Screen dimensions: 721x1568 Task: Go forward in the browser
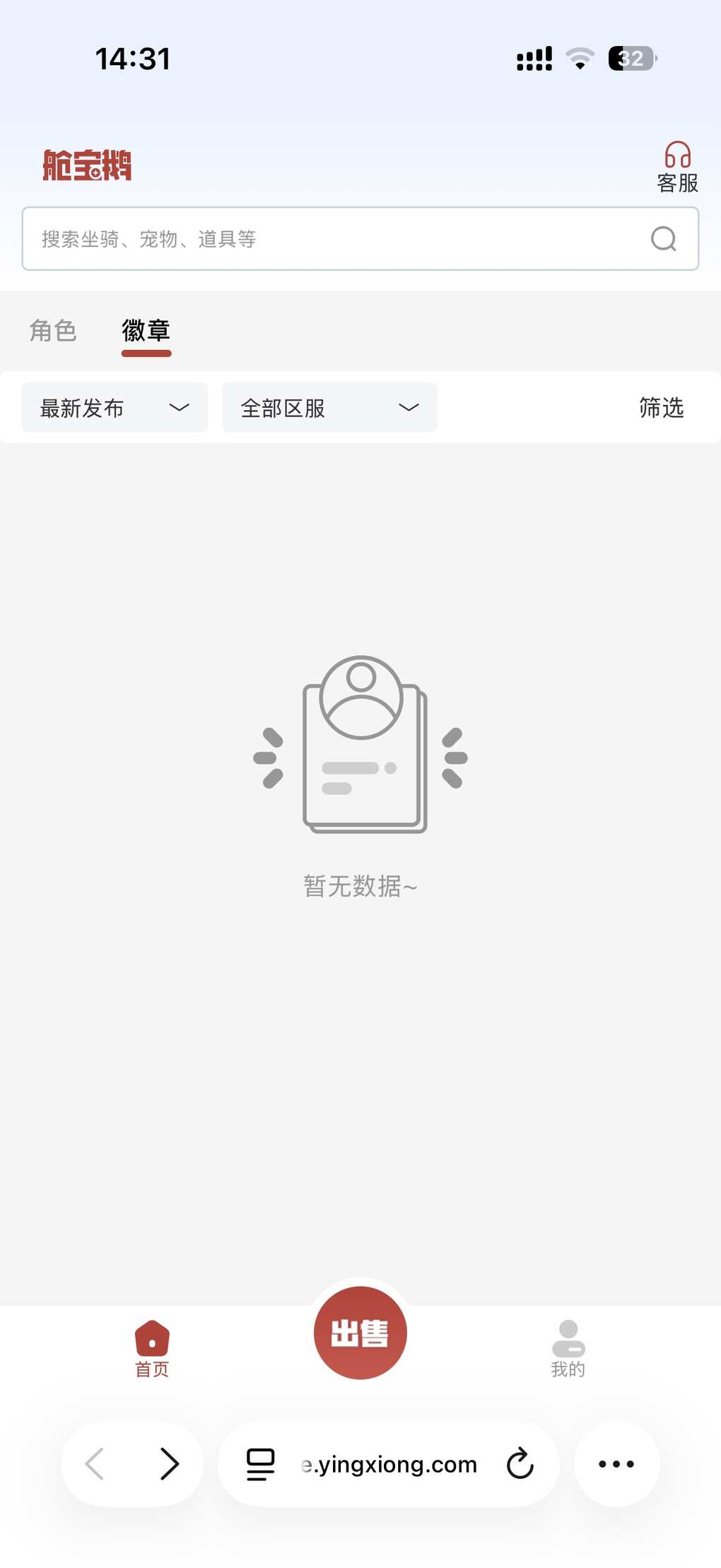(x=170, y=1463)
